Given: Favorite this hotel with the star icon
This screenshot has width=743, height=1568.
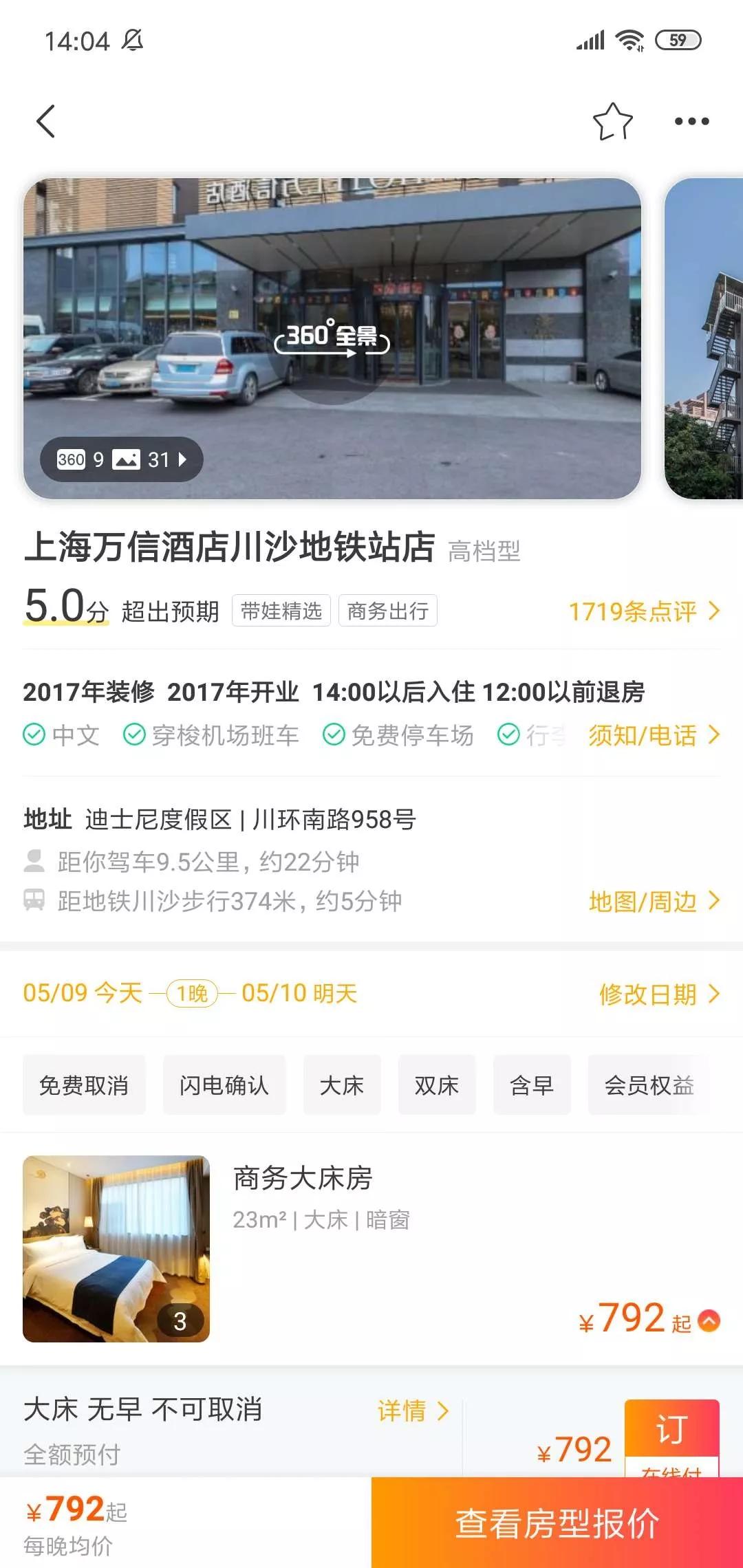Looking at the screenshot, I should click(612, 122).
